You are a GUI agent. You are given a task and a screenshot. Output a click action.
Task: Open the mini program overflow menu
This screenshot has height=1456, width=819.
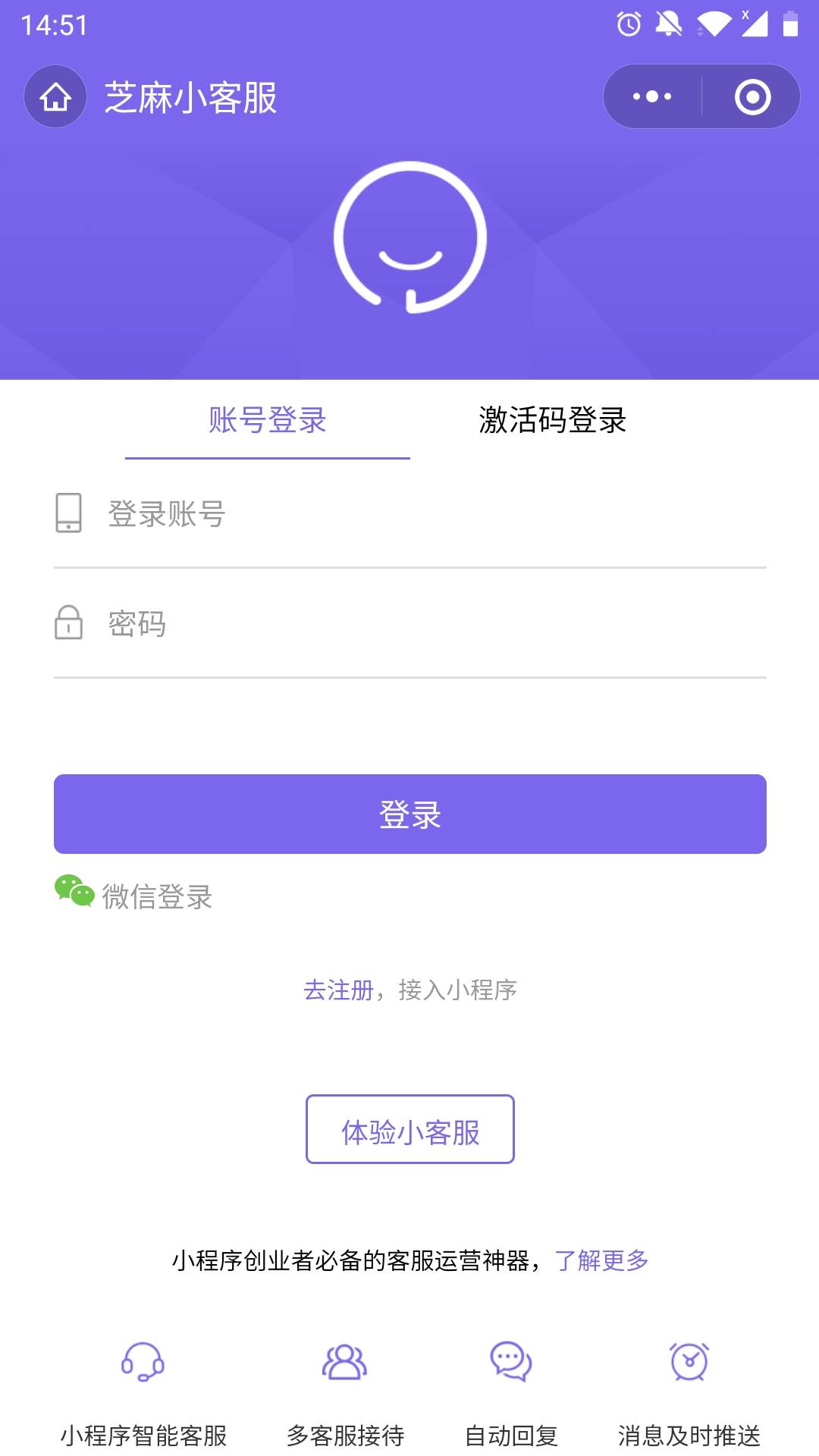click(652, 97)
